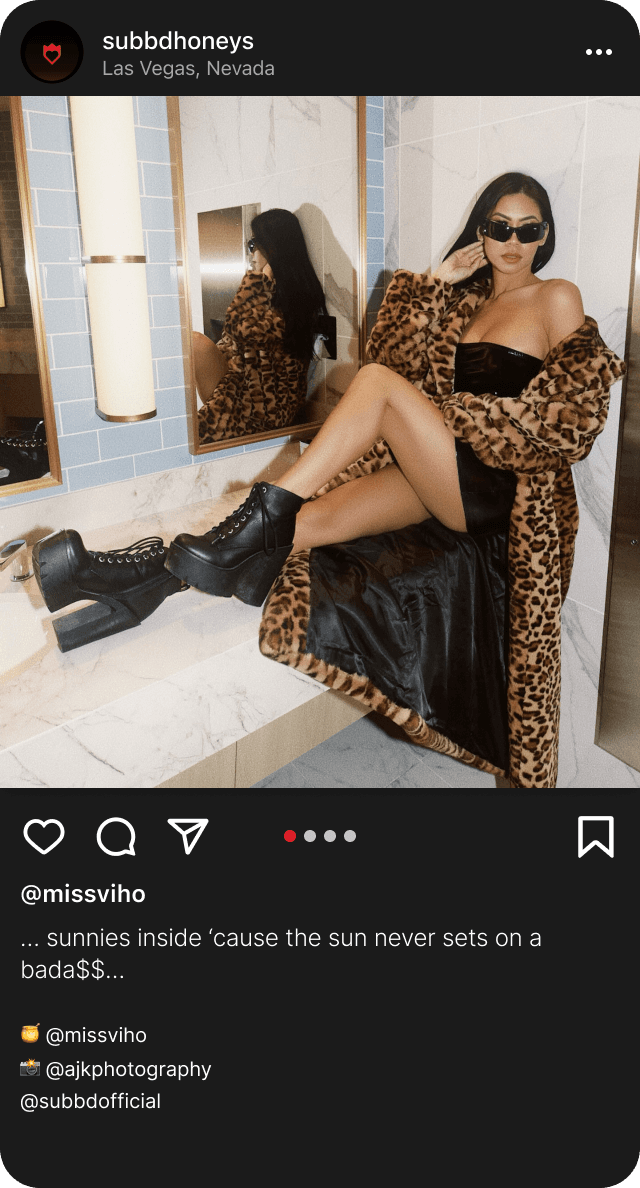Open the three-dot overflow menu

[x=598, y=52]
